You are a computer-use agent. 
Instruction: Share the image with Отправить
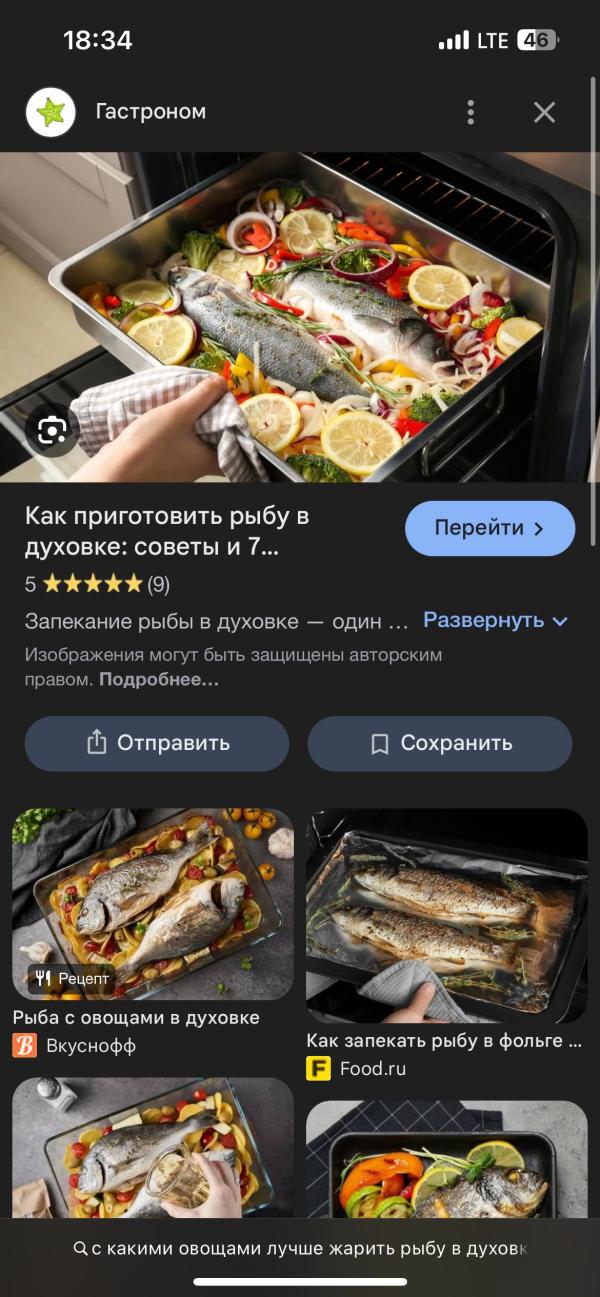(157, 743)
